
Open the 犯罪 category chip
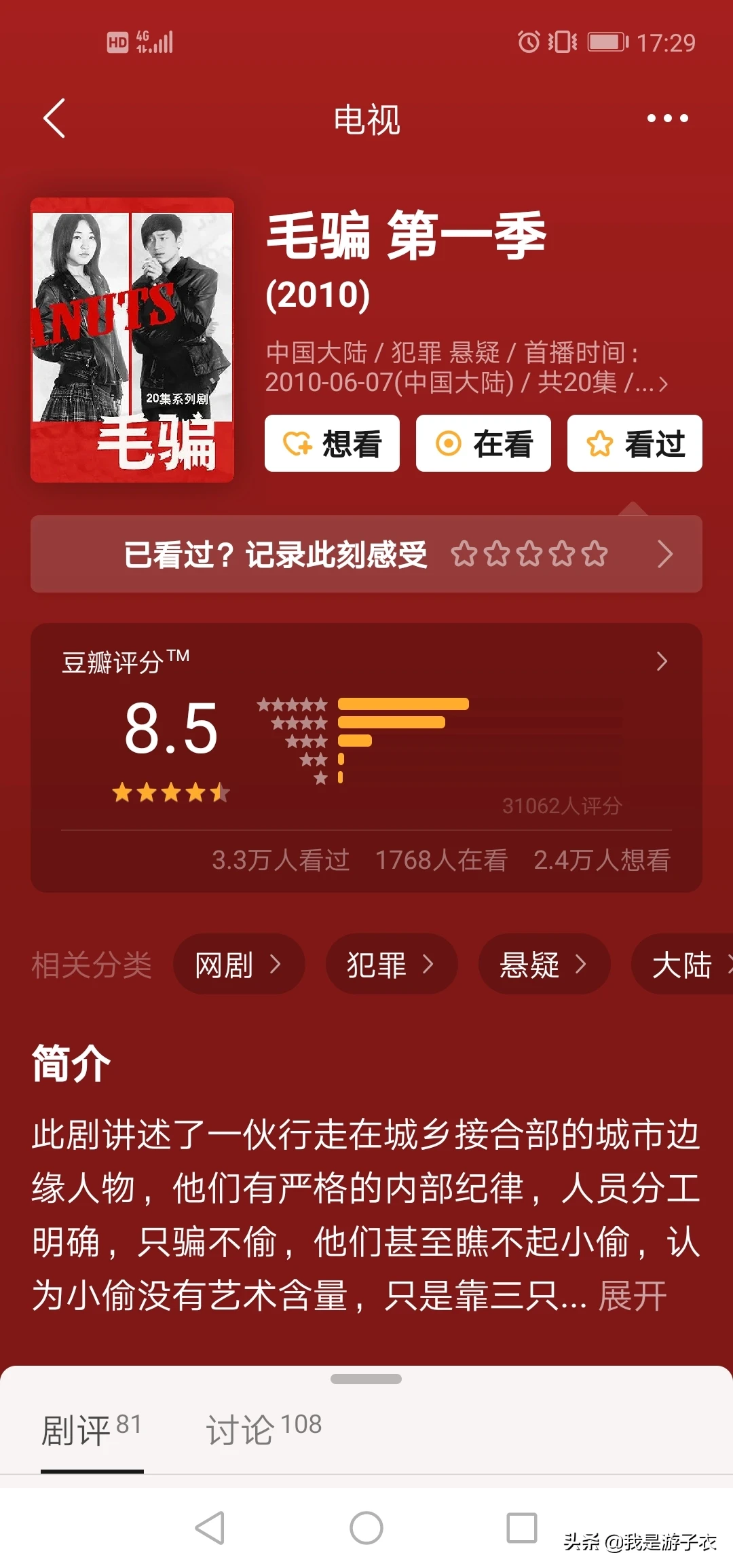(x=391, y=965)
